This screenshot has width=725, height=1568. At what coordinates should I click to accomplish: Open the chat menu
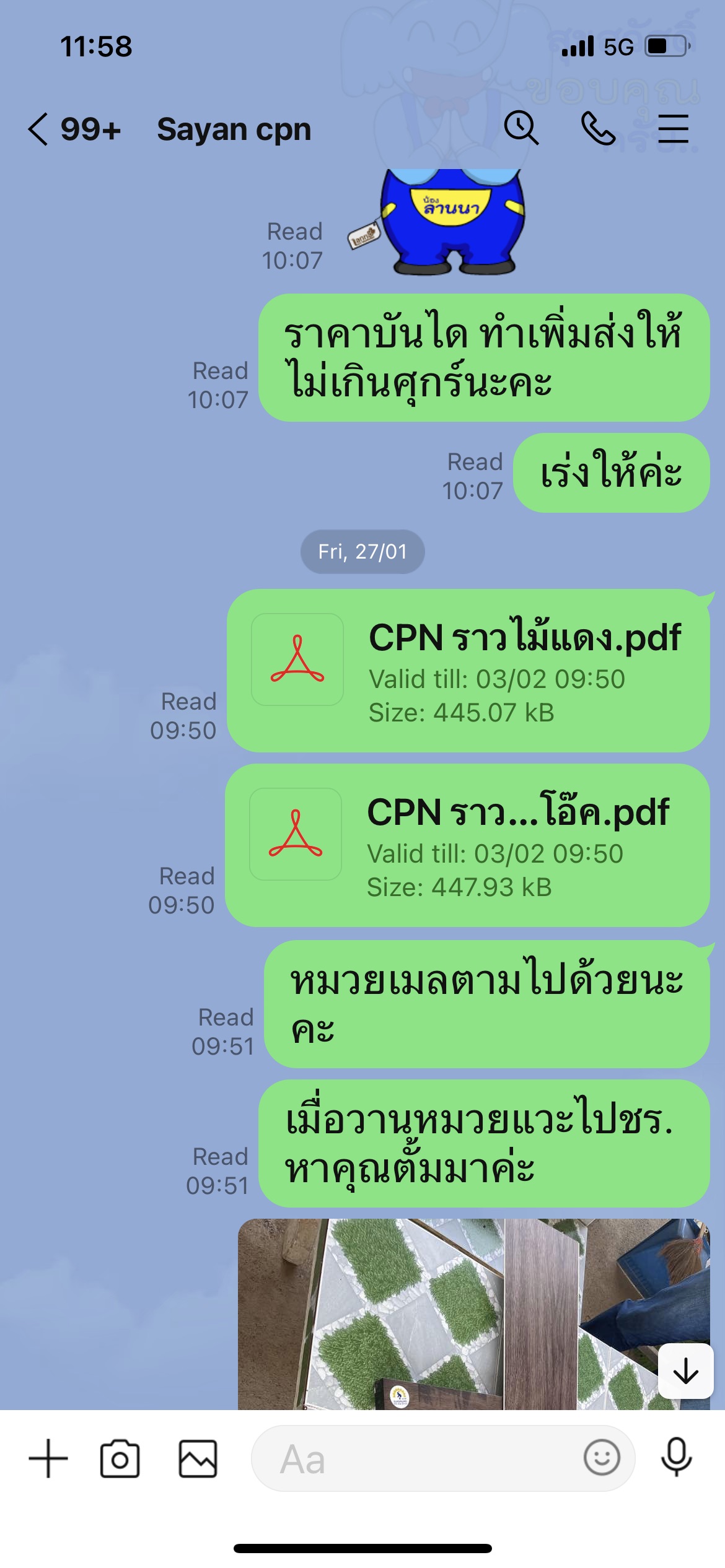(673, 129)
